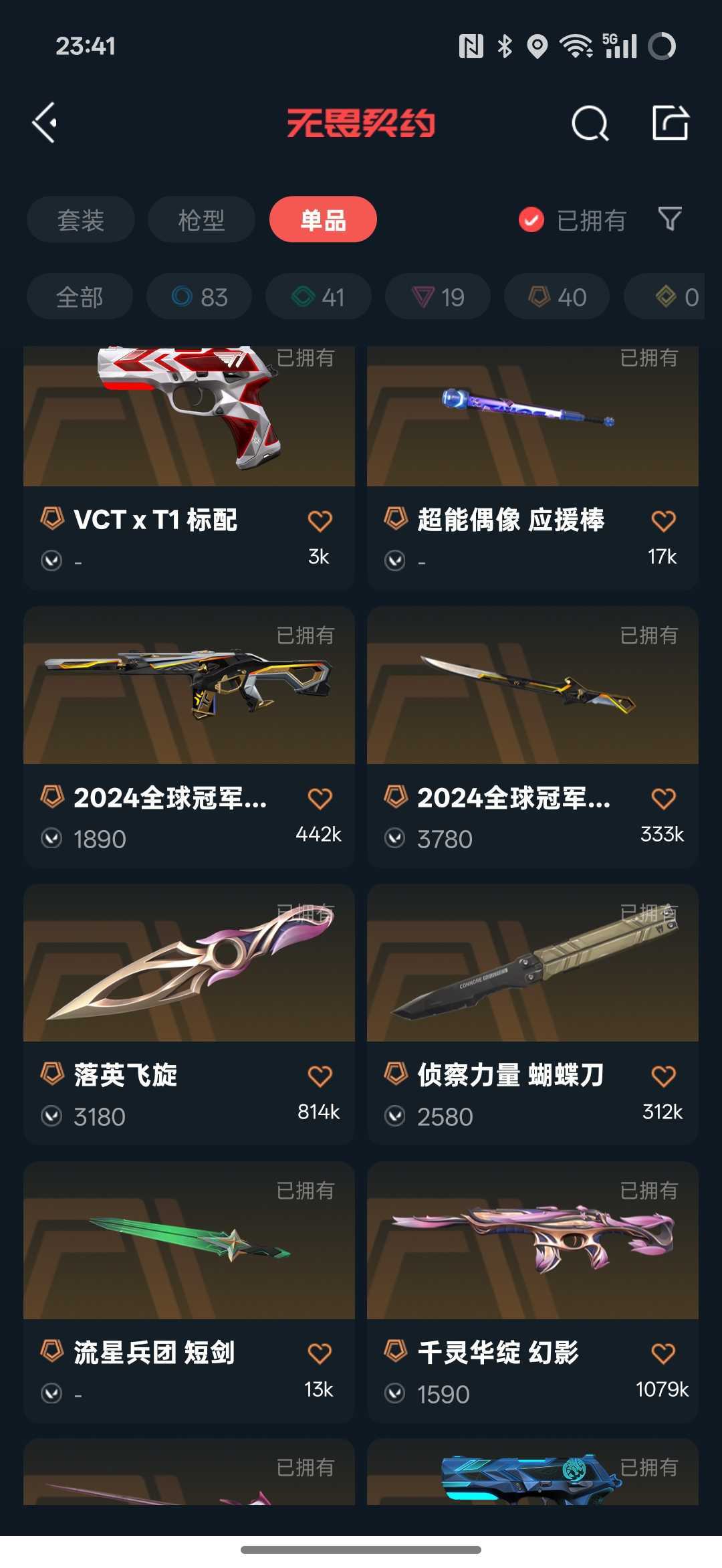The height and width of the screenshot is (1568, 722).
Task: Open the search icon
Action: [x=590, y=123]
